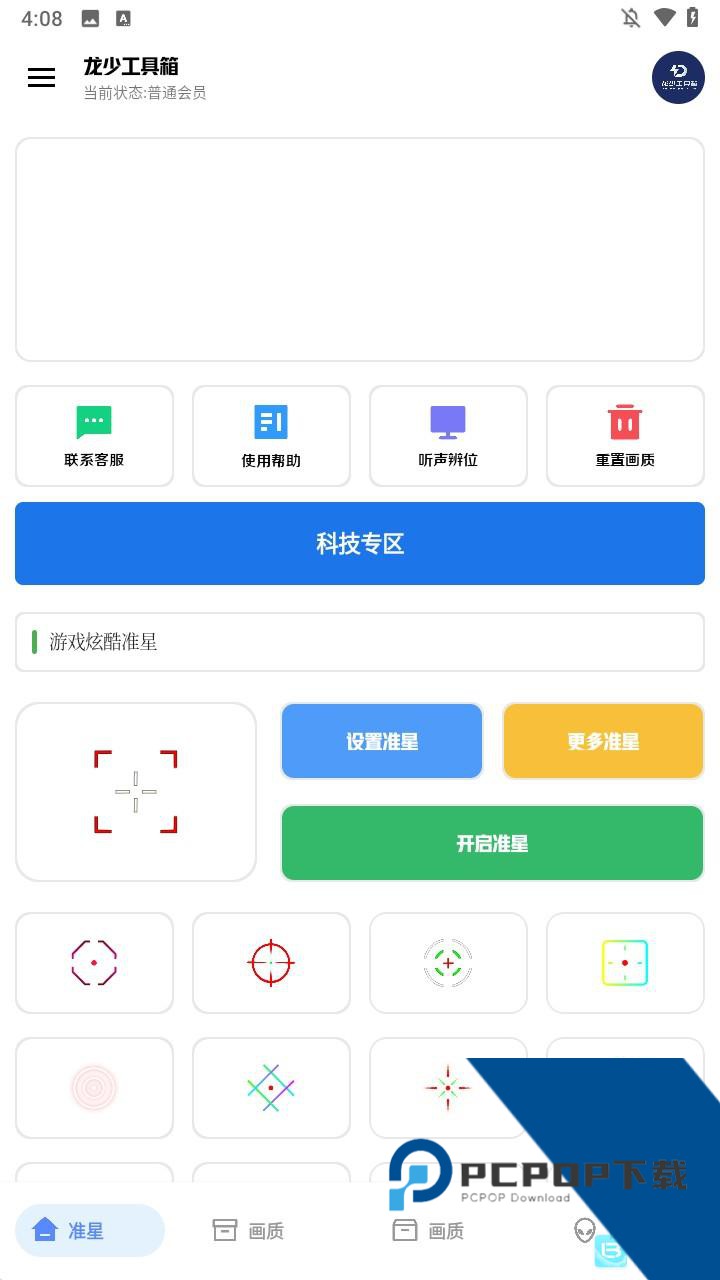This screenshot has width=720, height=1280.
Task: Click the 听声辨位 monitor icon
Action: (x=447, y=421)
